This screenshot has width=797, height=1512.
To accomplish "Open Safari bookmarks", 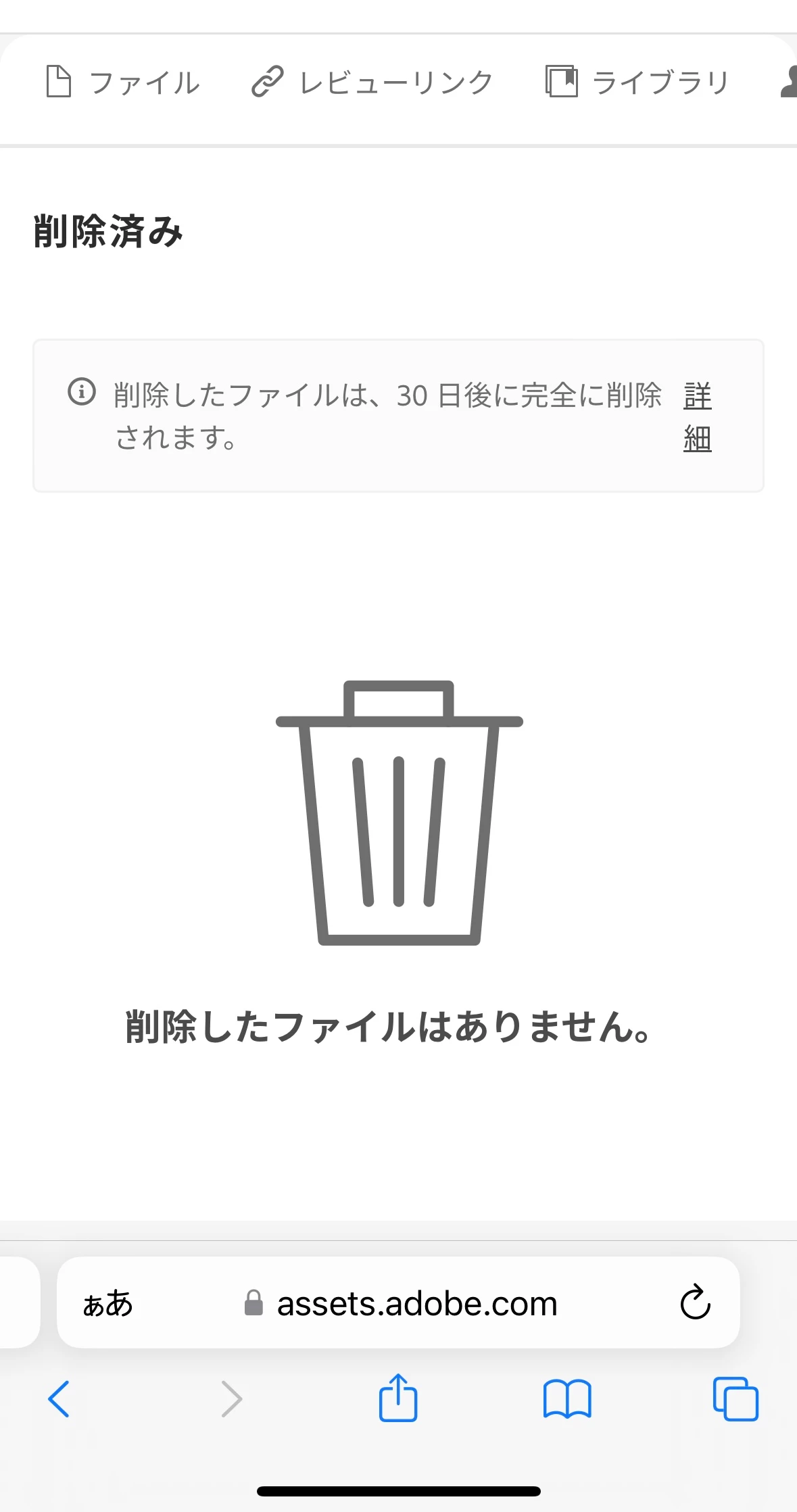I will 567,1398.
